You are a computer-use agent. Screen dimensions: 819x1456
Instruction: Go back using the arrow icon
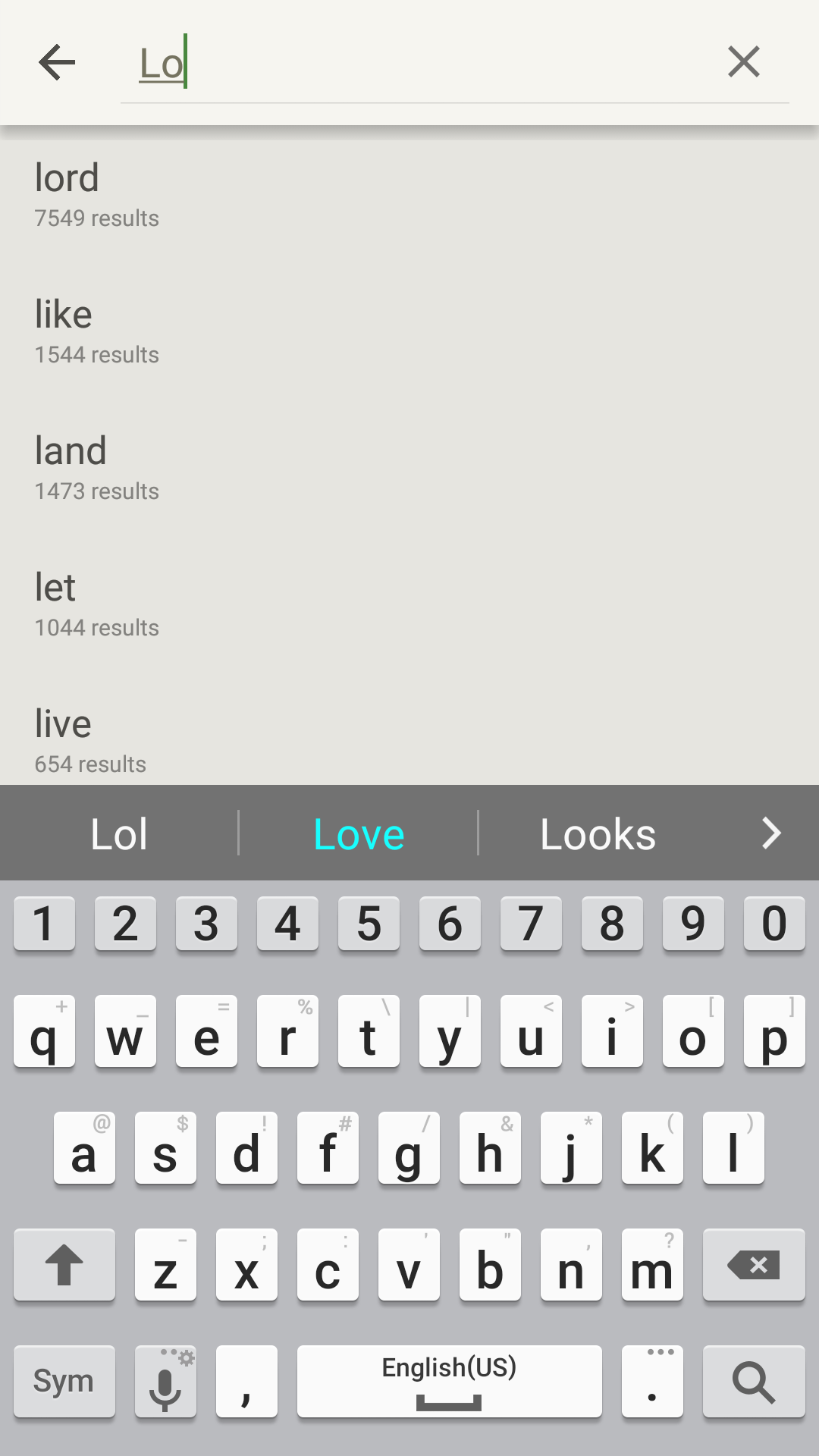pos(57,62)
